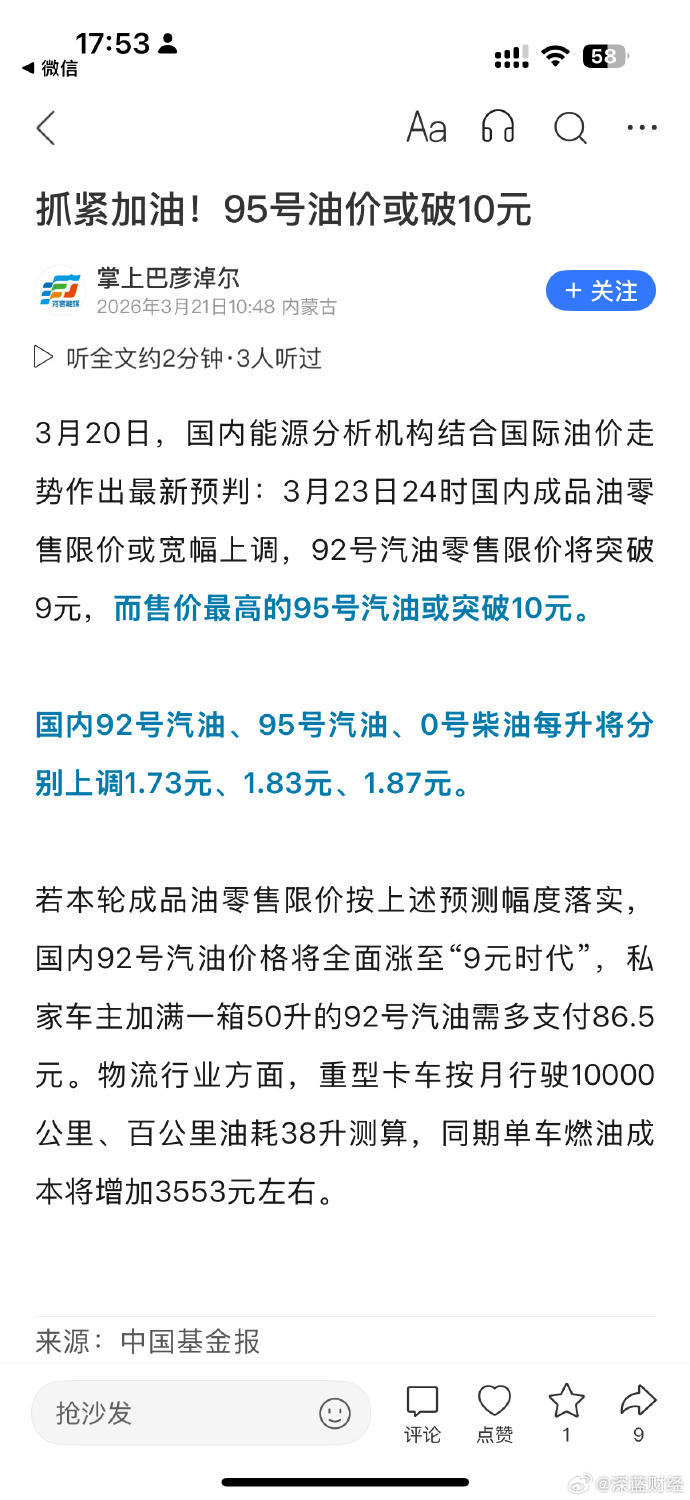Like the article with 点赞

pyautogui.click(x=494, y=1412)
